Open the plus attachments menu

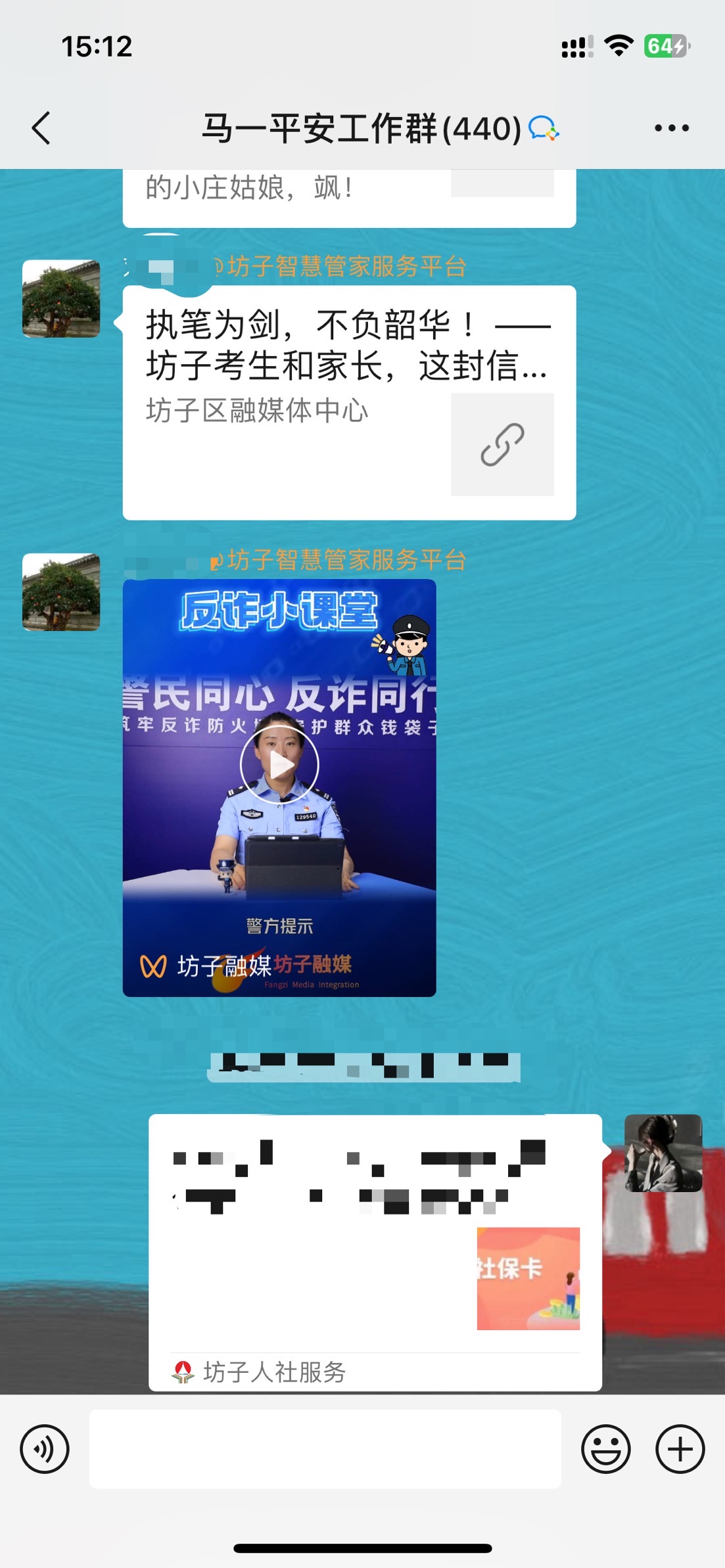(x=680, y=1449)
